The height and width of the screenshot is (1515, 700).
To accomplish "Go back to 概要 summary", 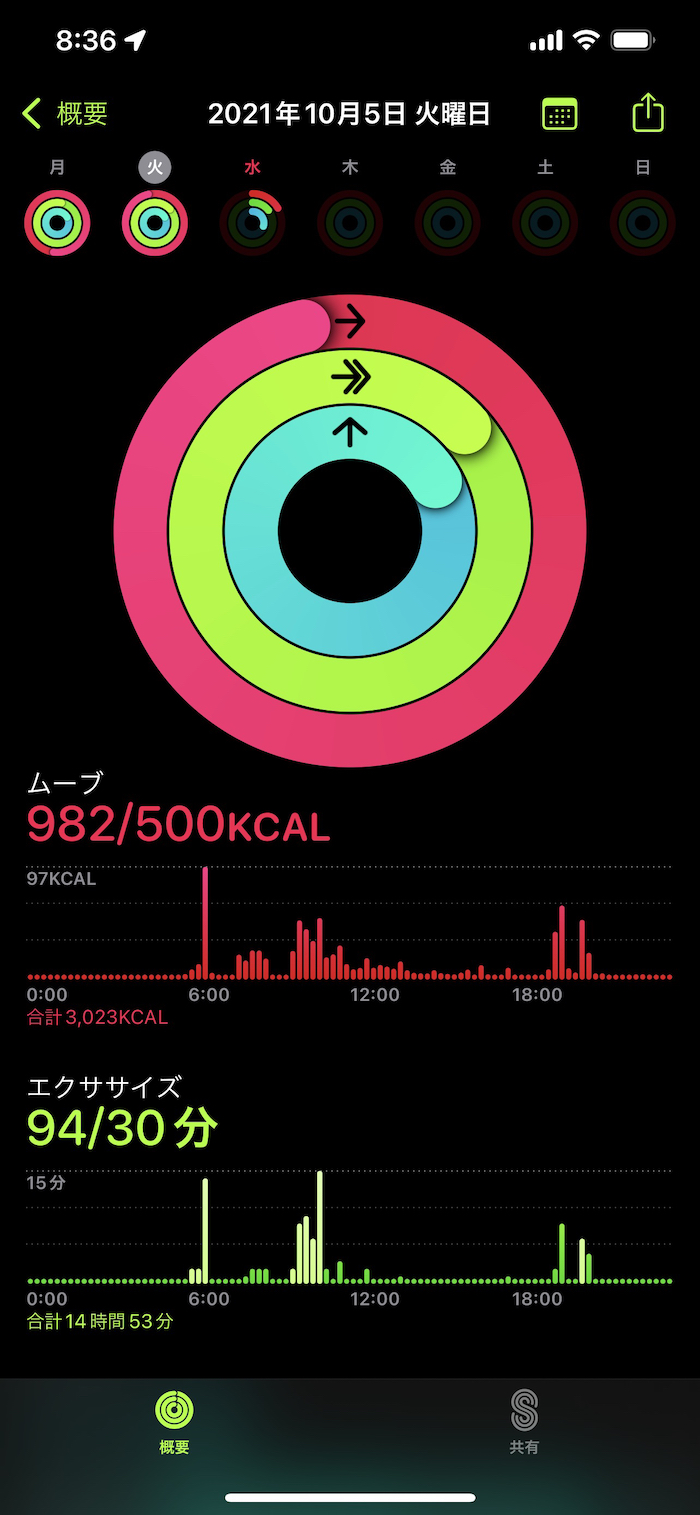I will tap(66, 114).
